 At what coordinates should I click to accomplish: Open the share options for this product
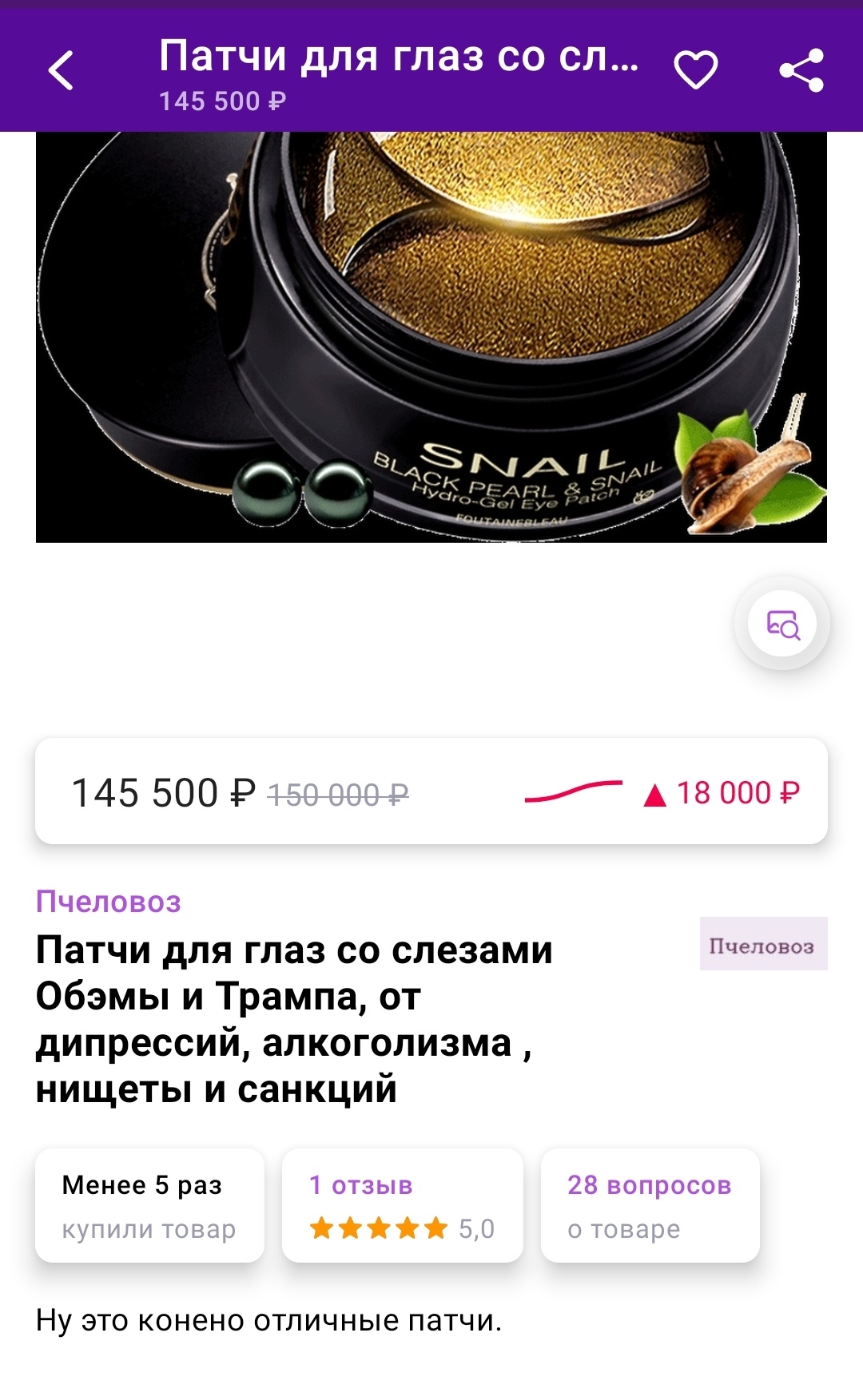(x=803, y=71)
